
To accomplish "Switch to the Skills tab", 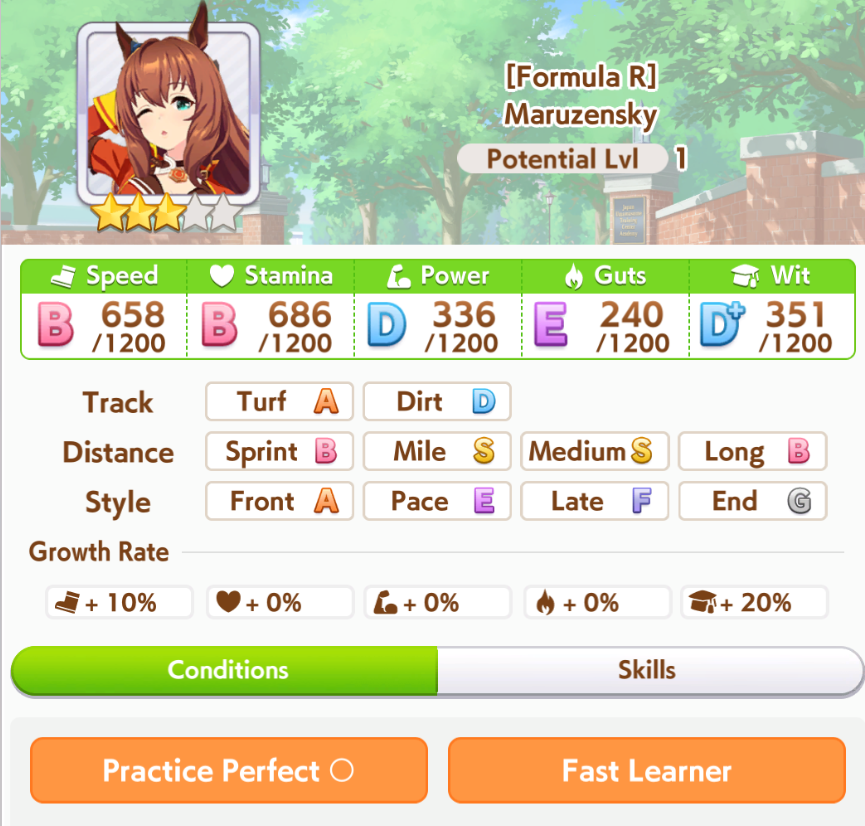I will 648,670.
